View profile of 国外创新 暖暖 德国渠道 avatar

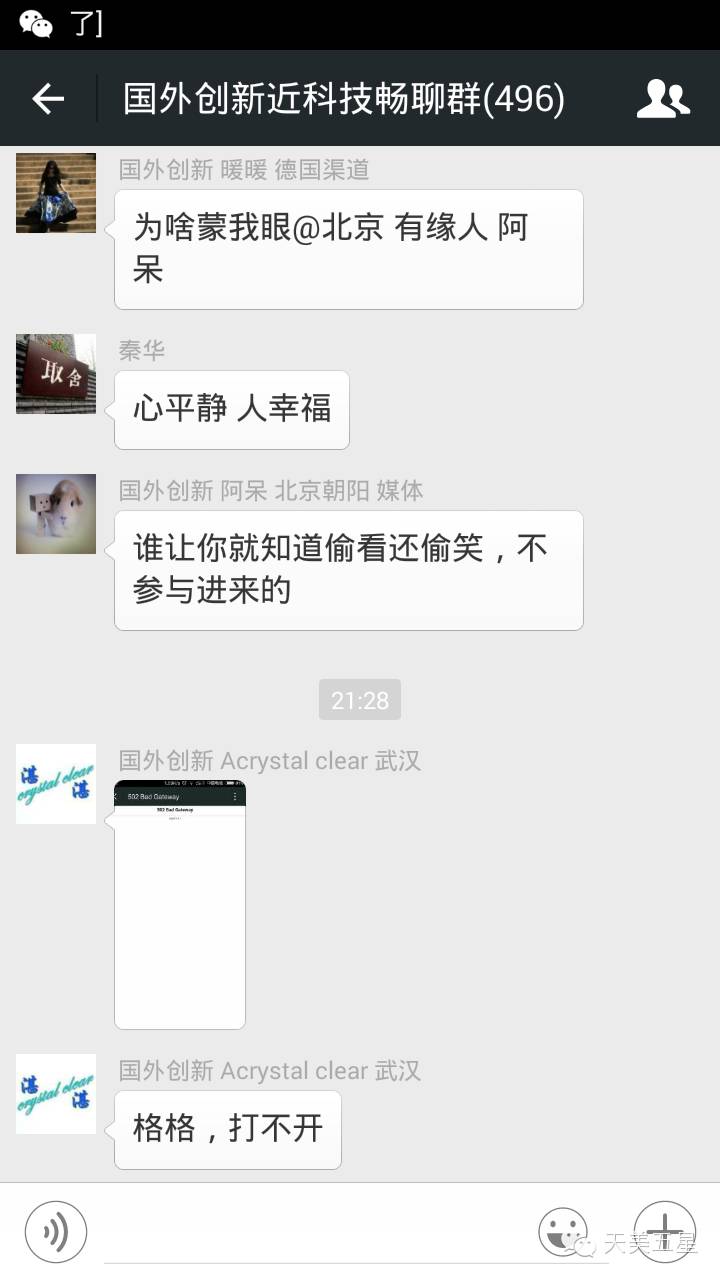[56, 193]
